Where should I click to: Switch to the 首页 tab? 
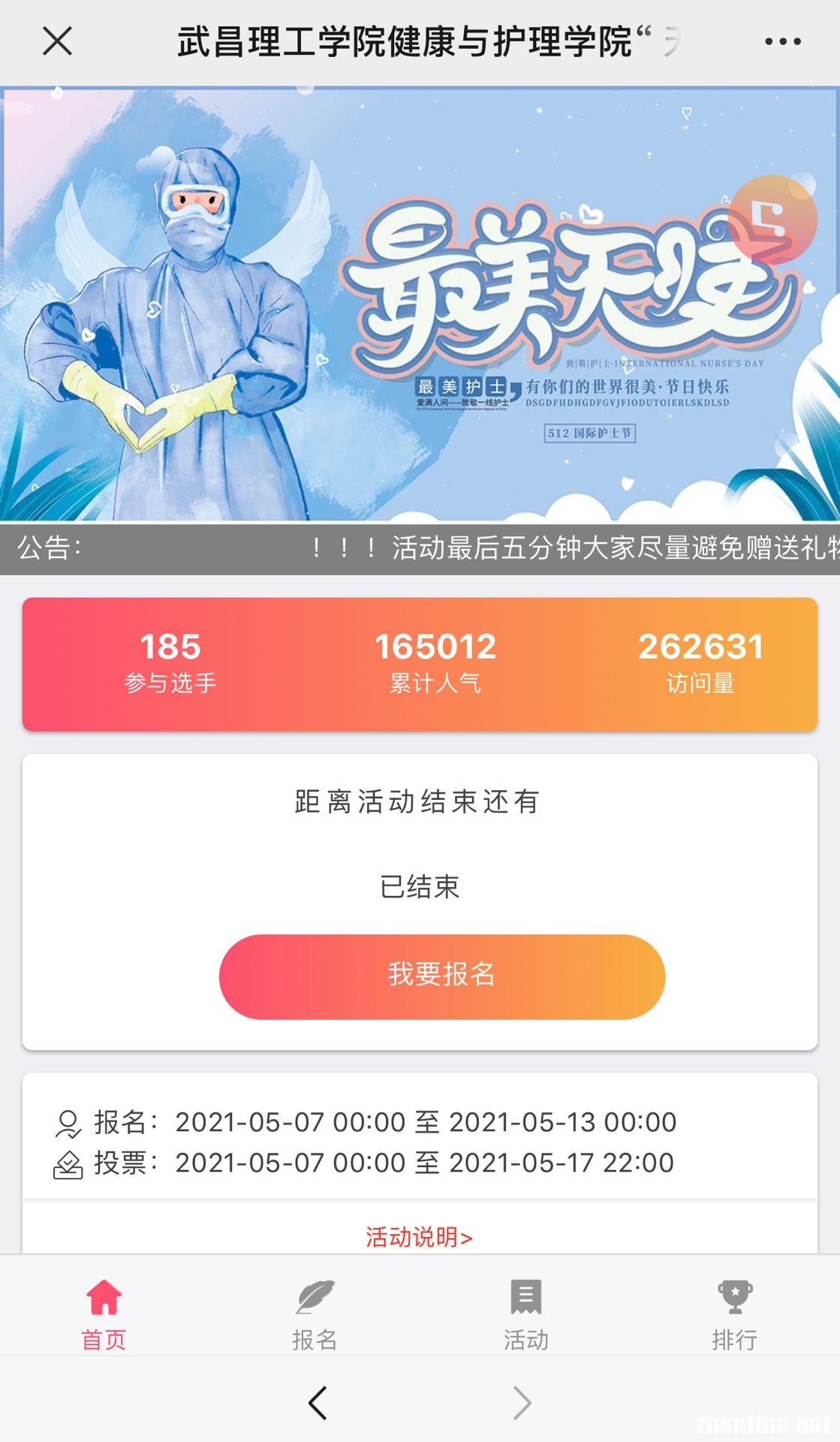coord(104,1314)
